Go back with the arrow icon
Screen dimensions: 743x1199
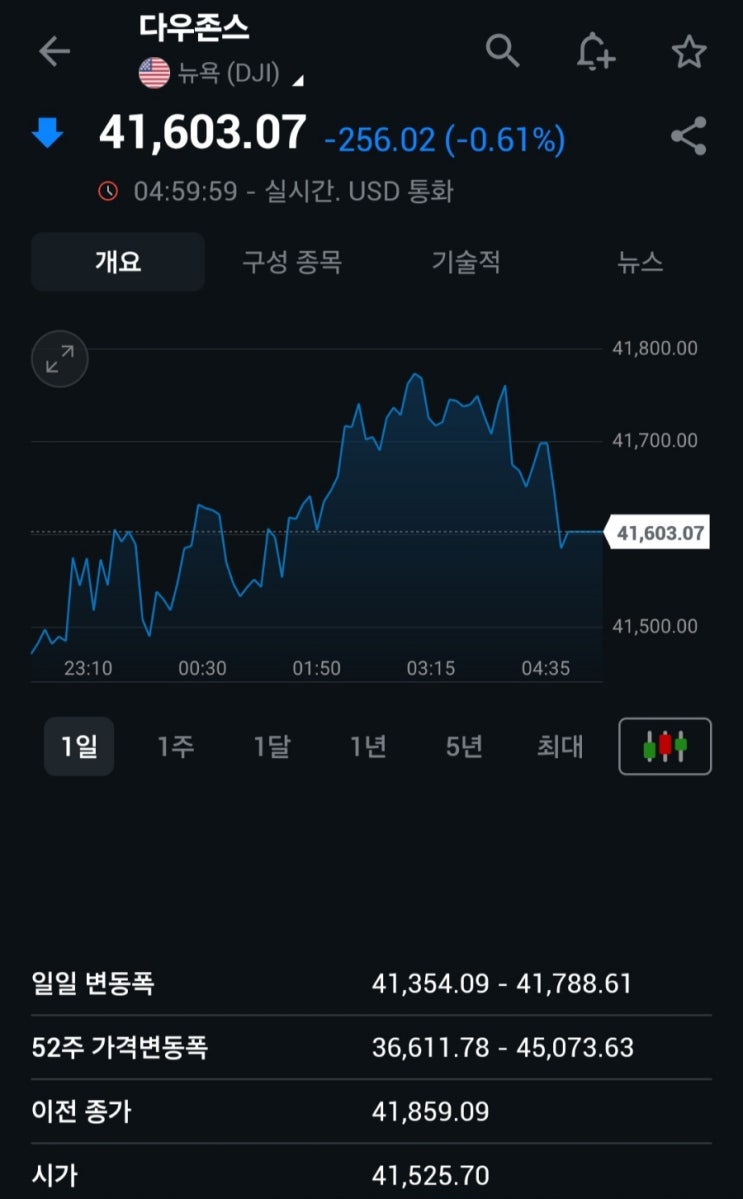point(54,52)
